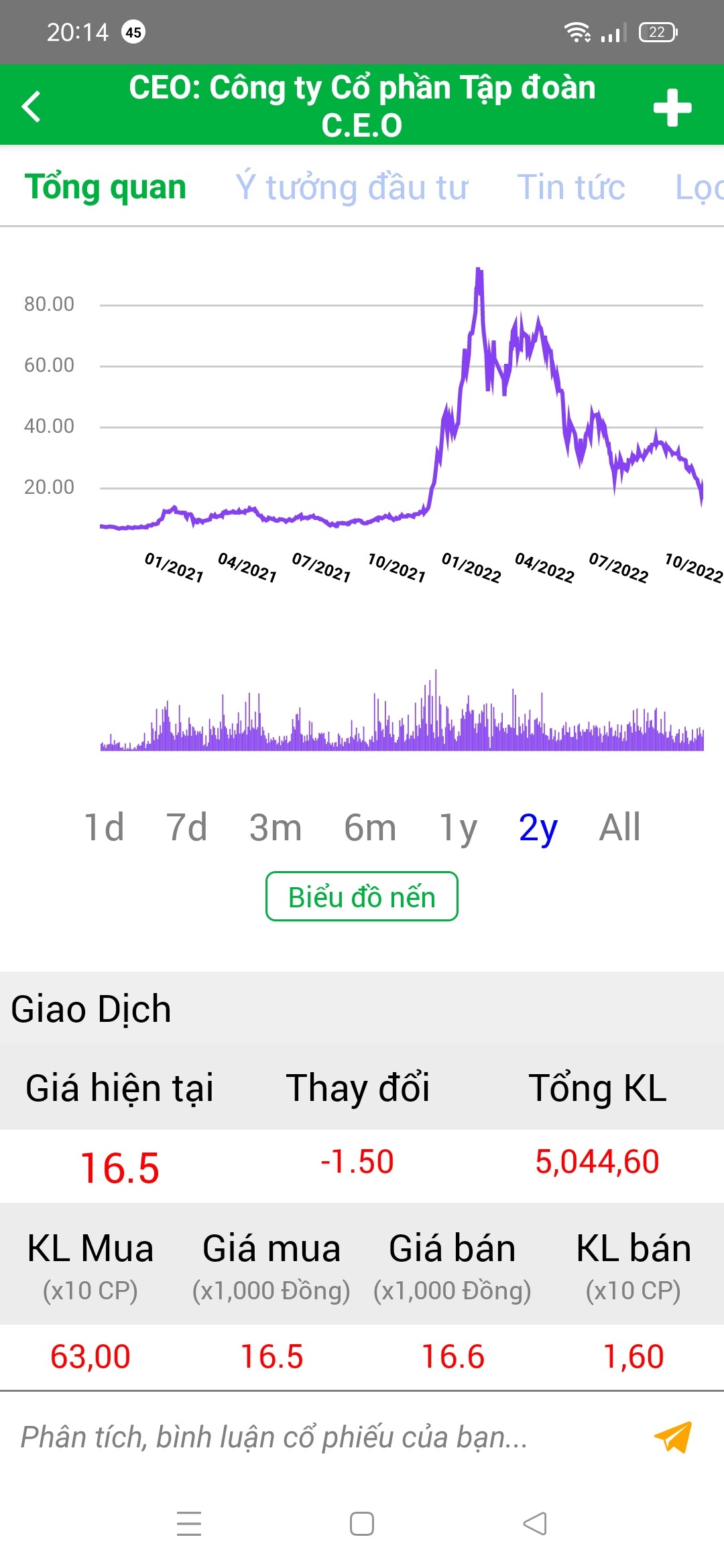Switch to the Ý tưởng đầu tư tab
The width and height of the screenshot is (724, 1568).
pos(351,187)
